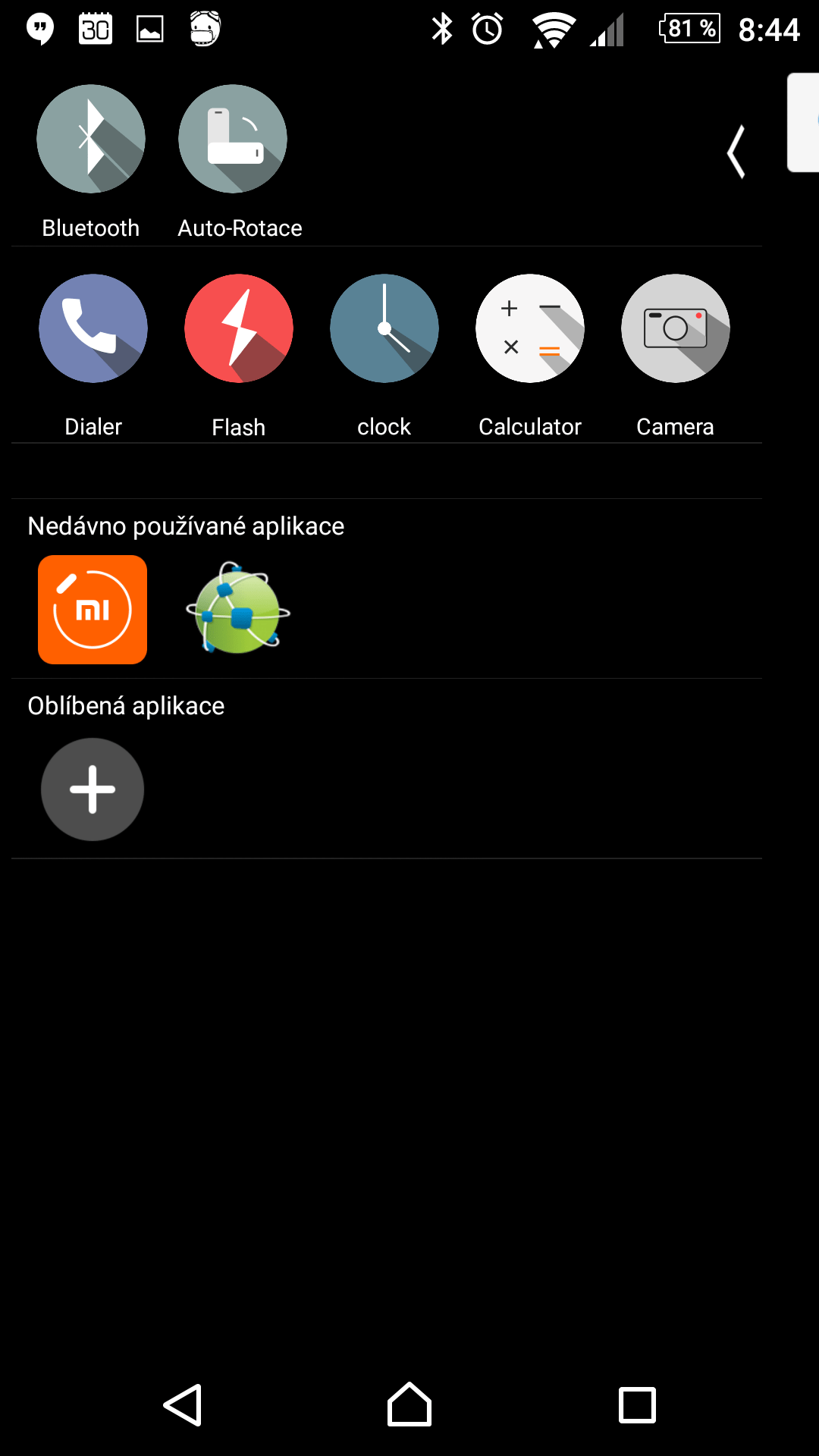Launch the Calculator
The width and height of the screenshot is (819, 1456).
tap(530, 328)
